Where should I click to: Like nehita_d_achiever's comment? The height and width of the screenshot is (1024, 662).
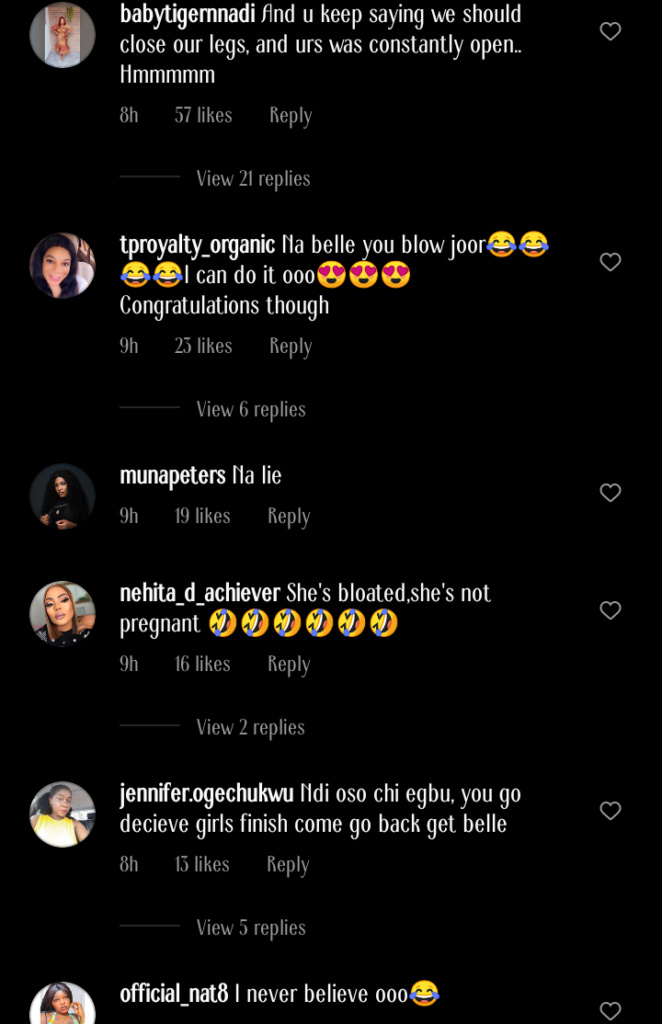(x=610, y=611)
